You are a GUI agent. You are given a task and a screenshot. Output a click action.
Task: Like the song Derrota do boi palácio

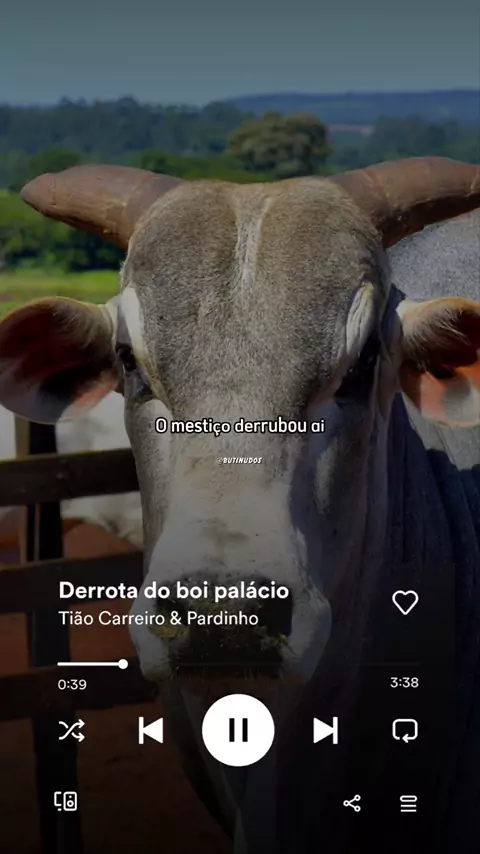405,602
